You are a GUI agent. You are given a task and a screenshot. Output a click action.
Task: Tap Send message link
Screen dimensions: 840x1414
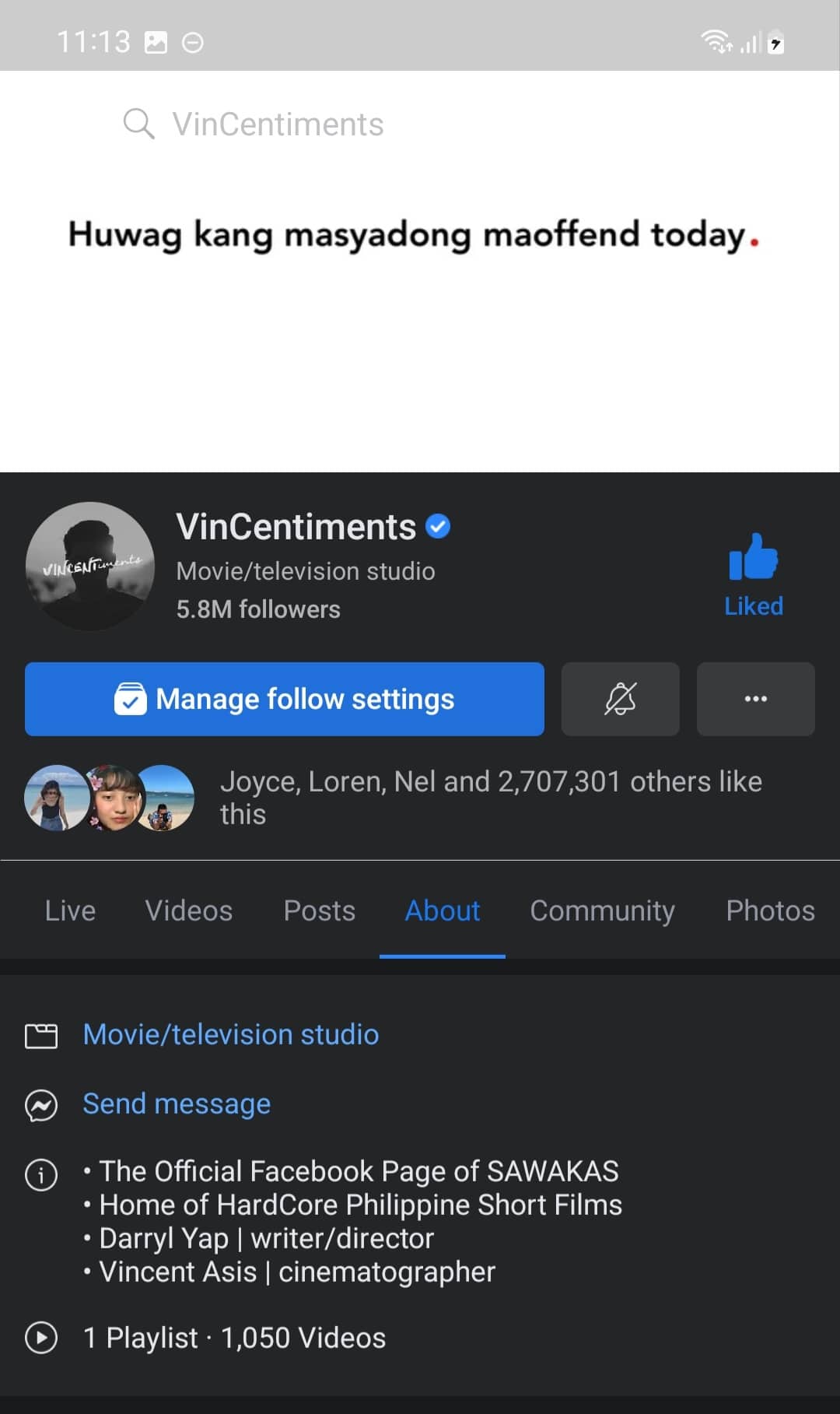click(177, 1103)
